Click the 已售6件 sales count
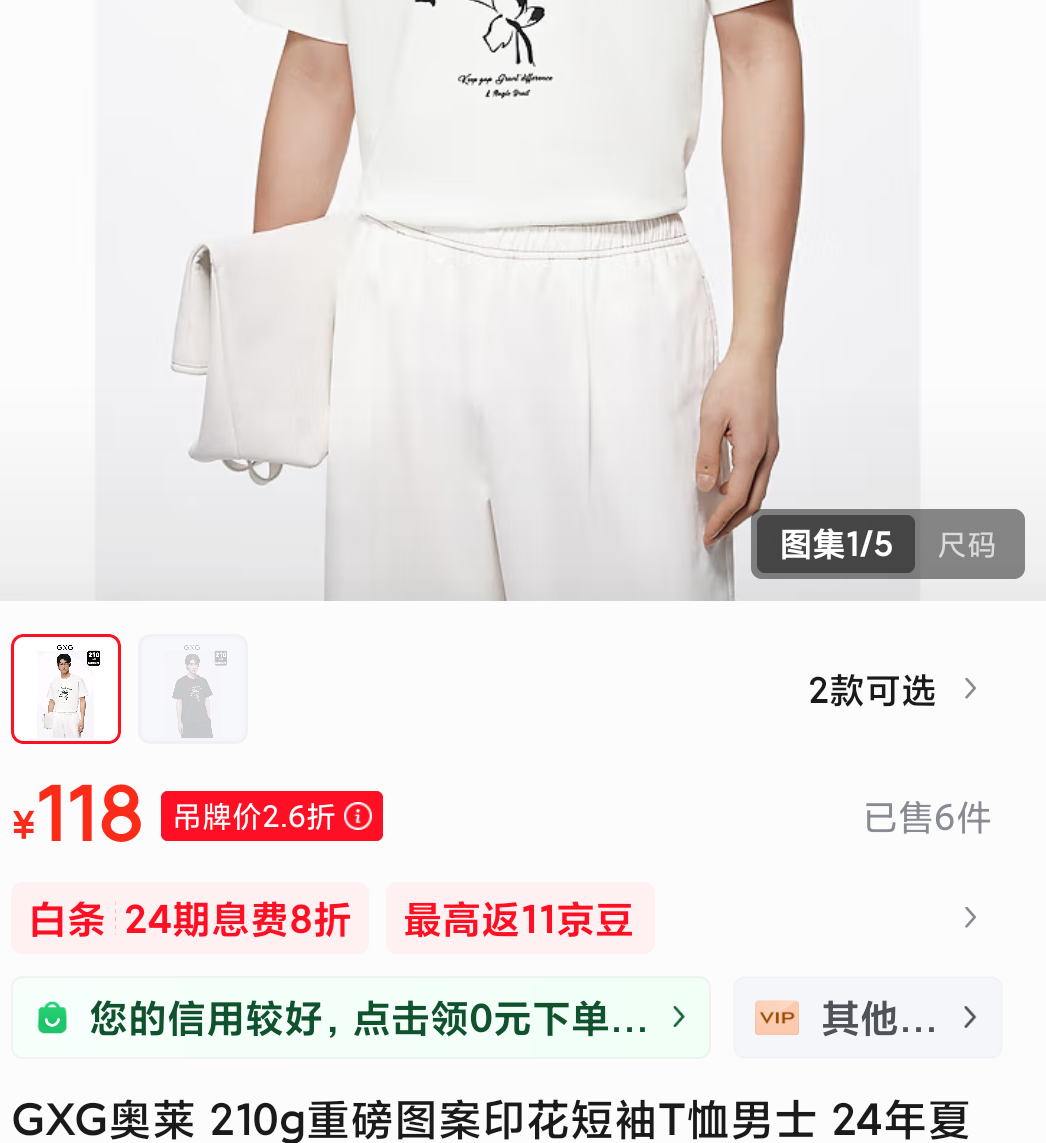The width and height of the screenshot is (1046, 1143). pos(926,817)
